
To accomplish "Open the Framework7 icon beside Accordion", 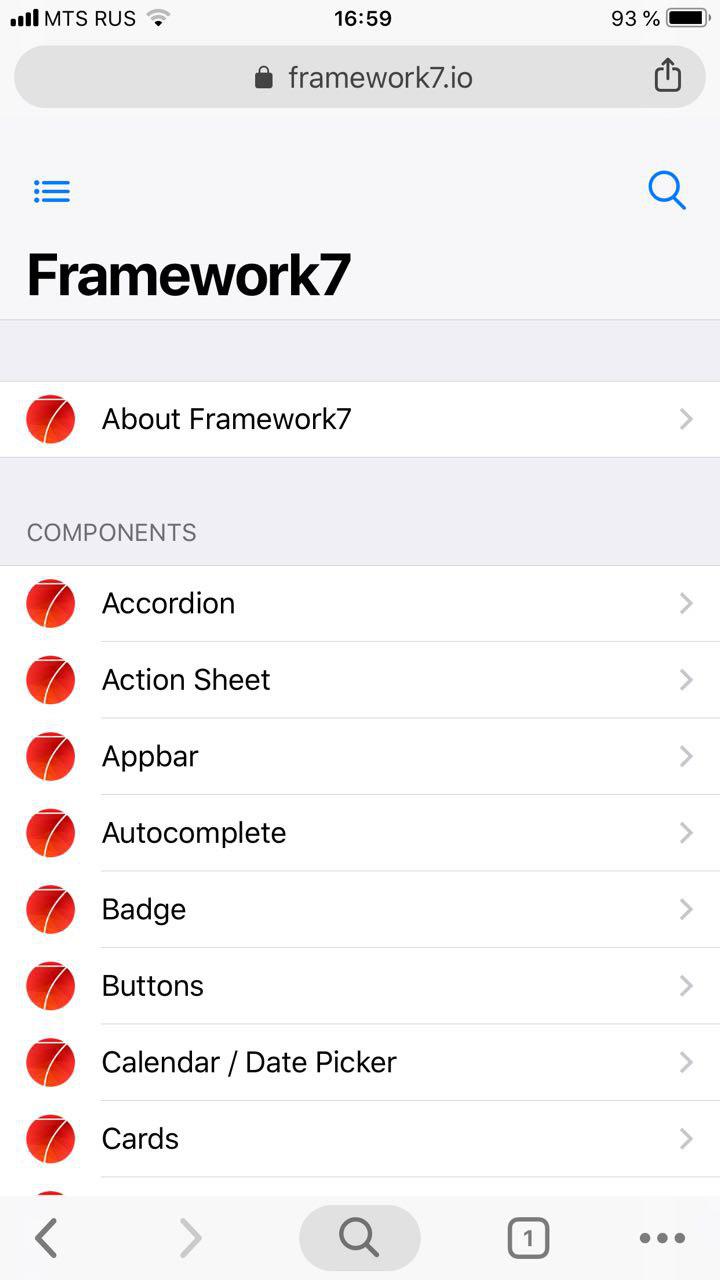I will pyautogui.click(x=50, y=603).
